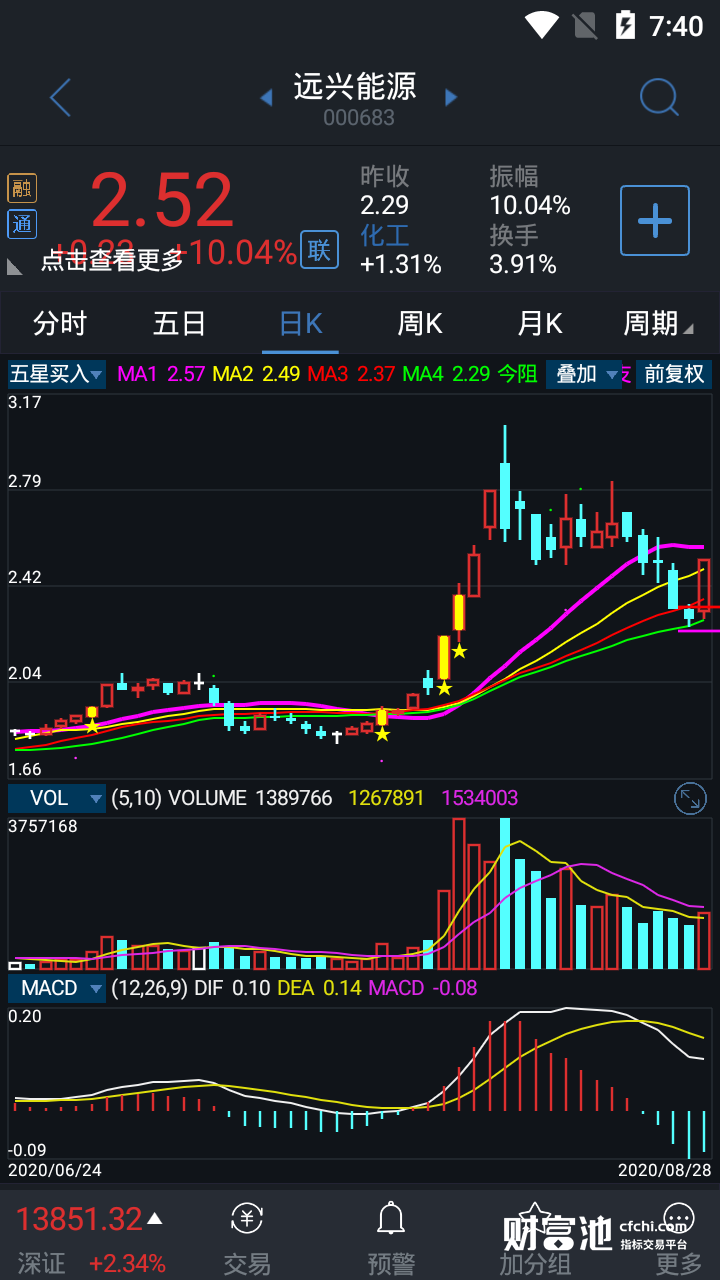The height and width of the screenshot is (1280, 720).
Task: Tap the 前复权 adjustment button
Action: (x=674, y=374)
